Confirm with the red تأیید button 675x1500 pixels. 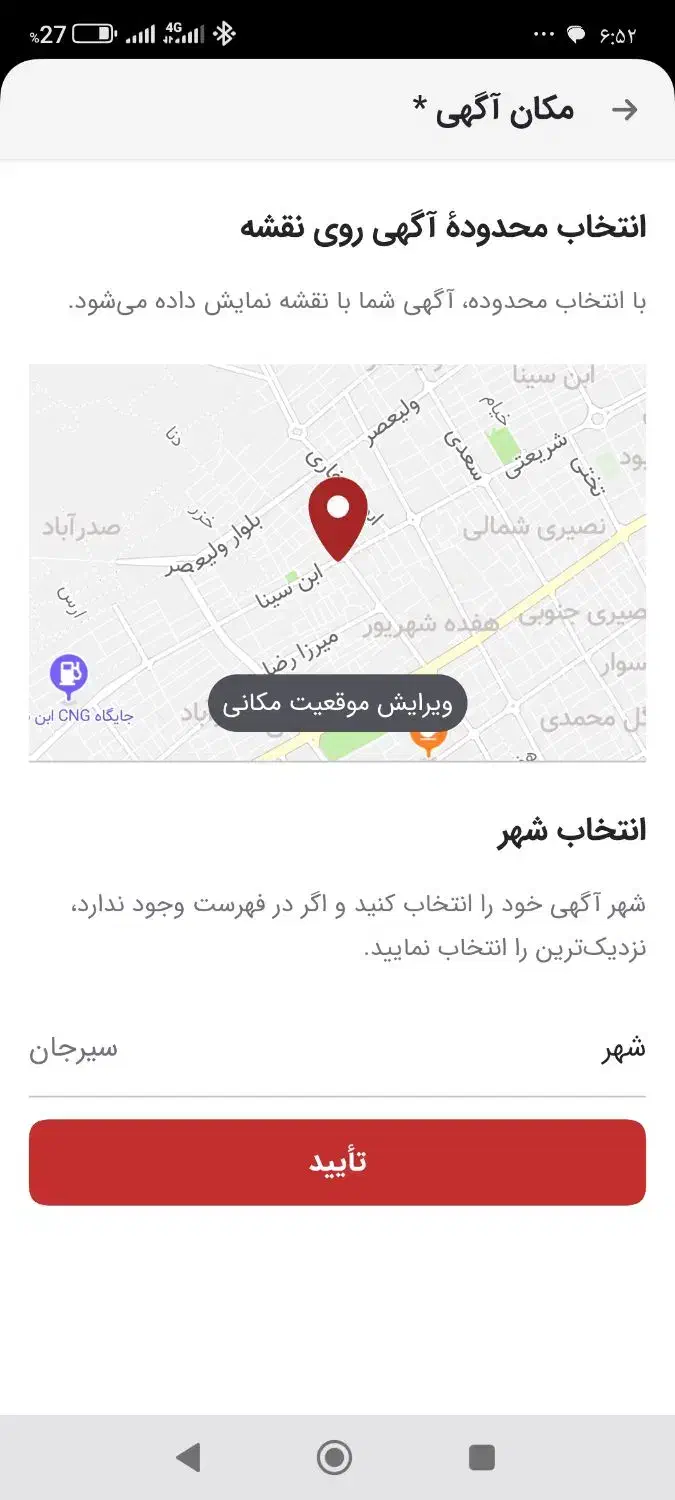(337, 1162)
